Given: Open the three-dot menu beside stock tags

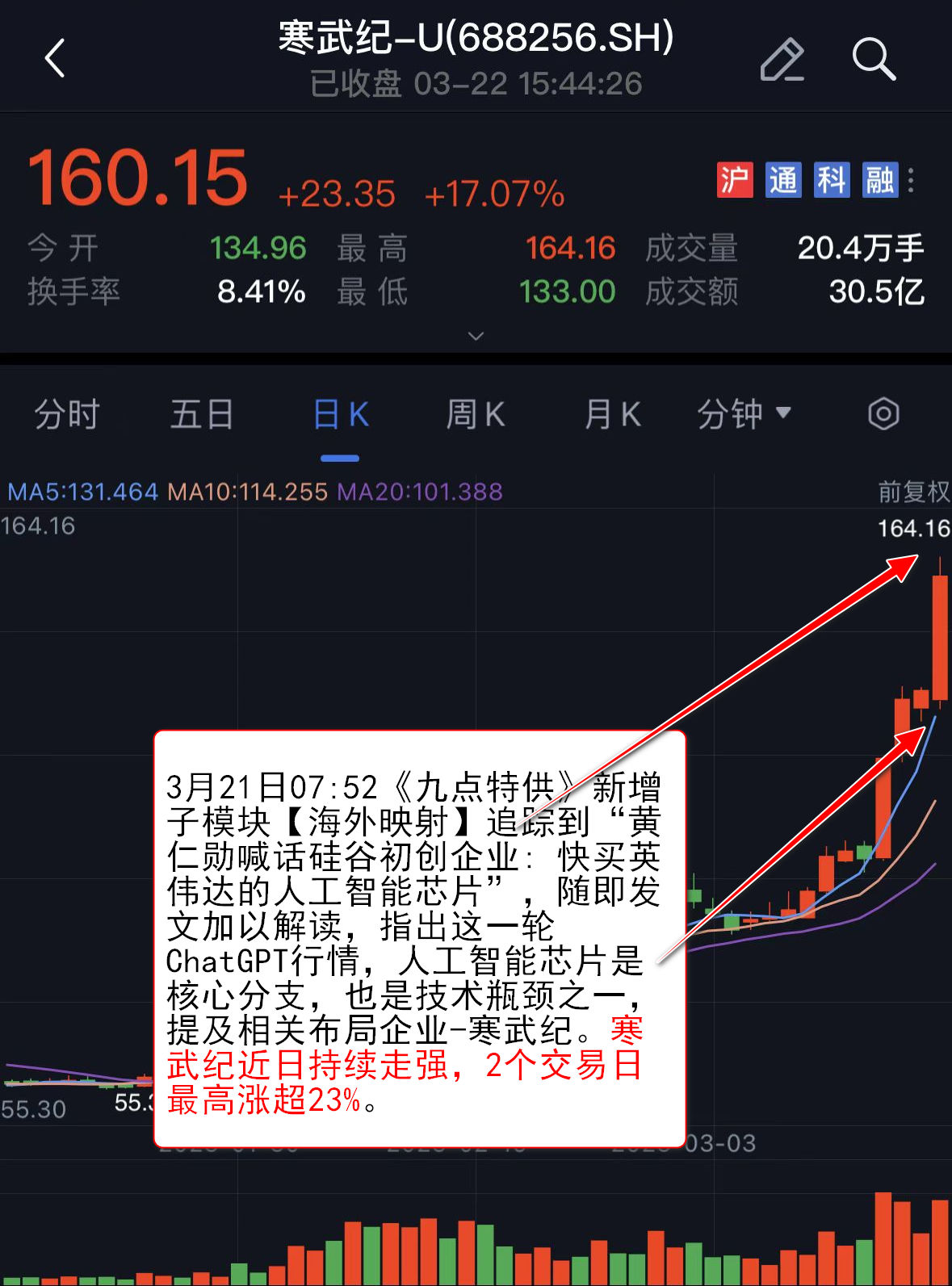Looking at the screenshot, I should (911, 180).
